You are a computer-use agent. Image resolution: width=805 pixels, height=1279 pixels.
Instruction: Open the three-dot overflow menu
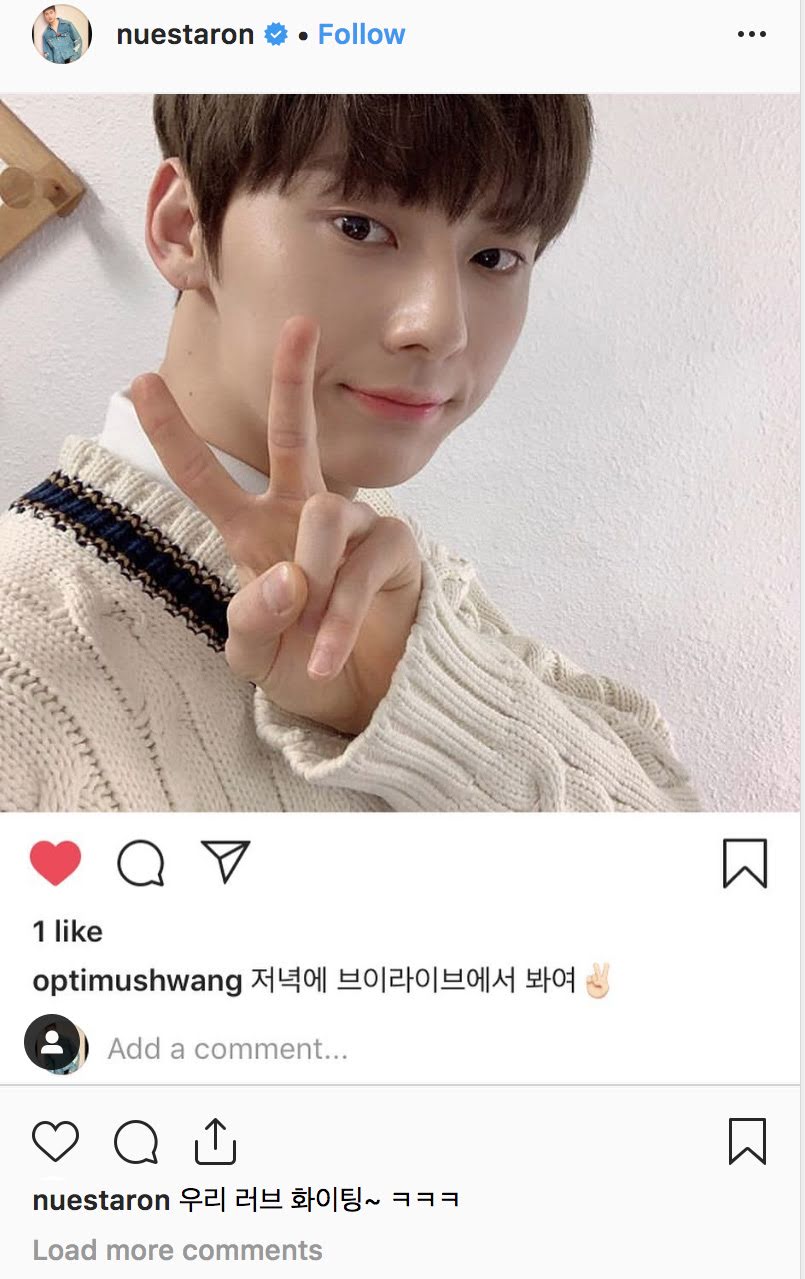(752, 34)
